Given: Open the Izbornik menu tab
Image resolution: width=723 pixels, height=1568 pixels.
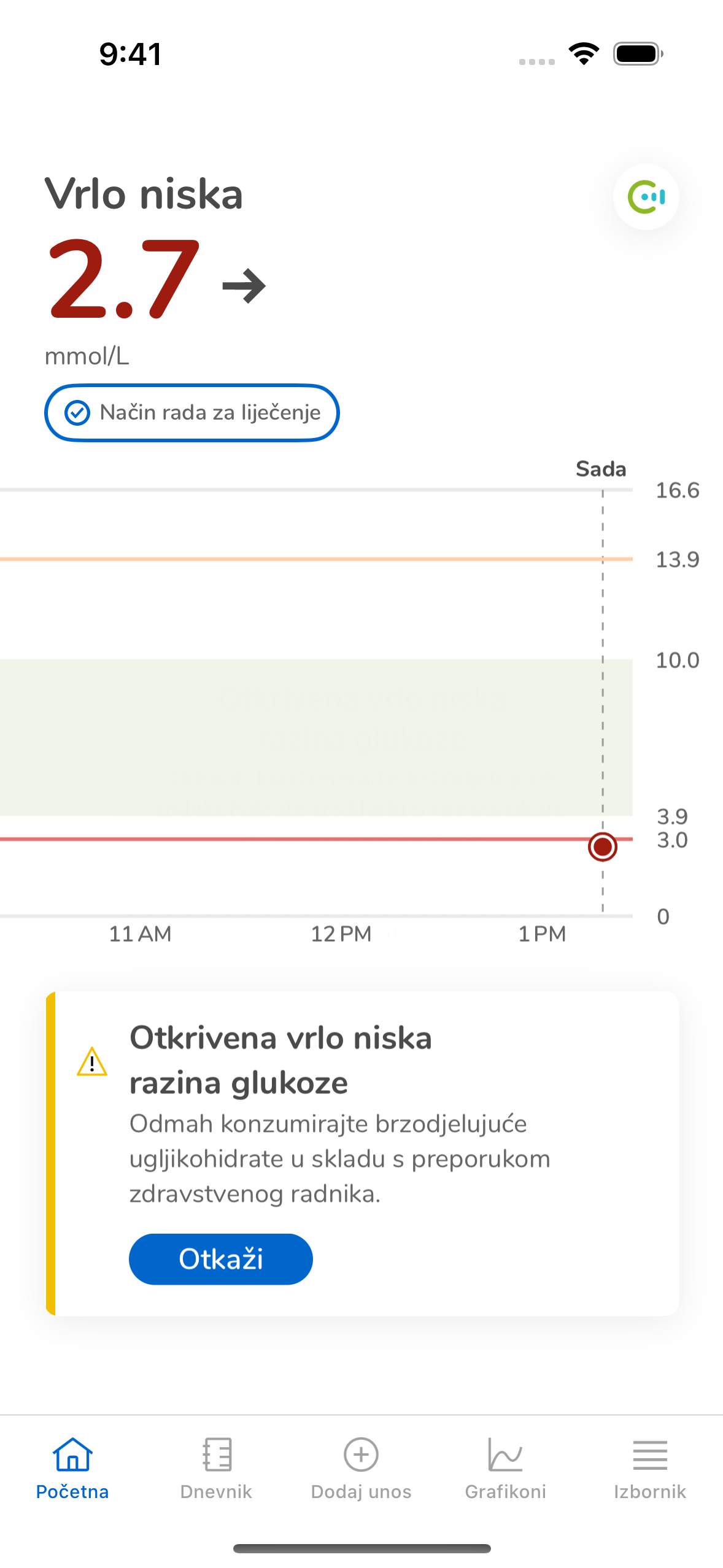Looking at the screenshot, I should point(649,1468).
